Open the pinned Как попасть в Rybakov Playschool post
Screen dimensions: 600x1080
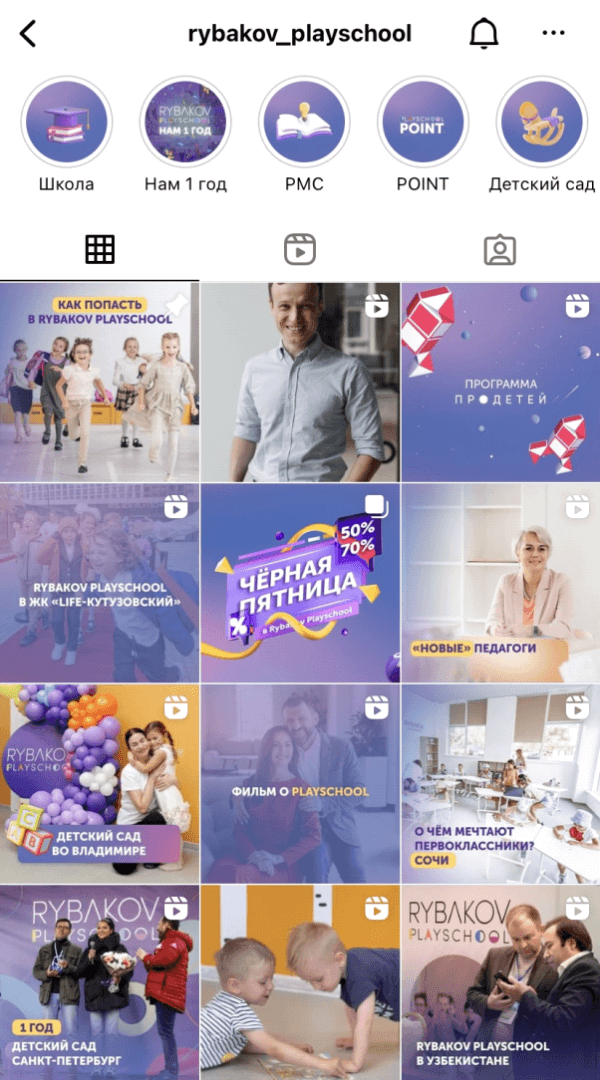tap(99, 382)
